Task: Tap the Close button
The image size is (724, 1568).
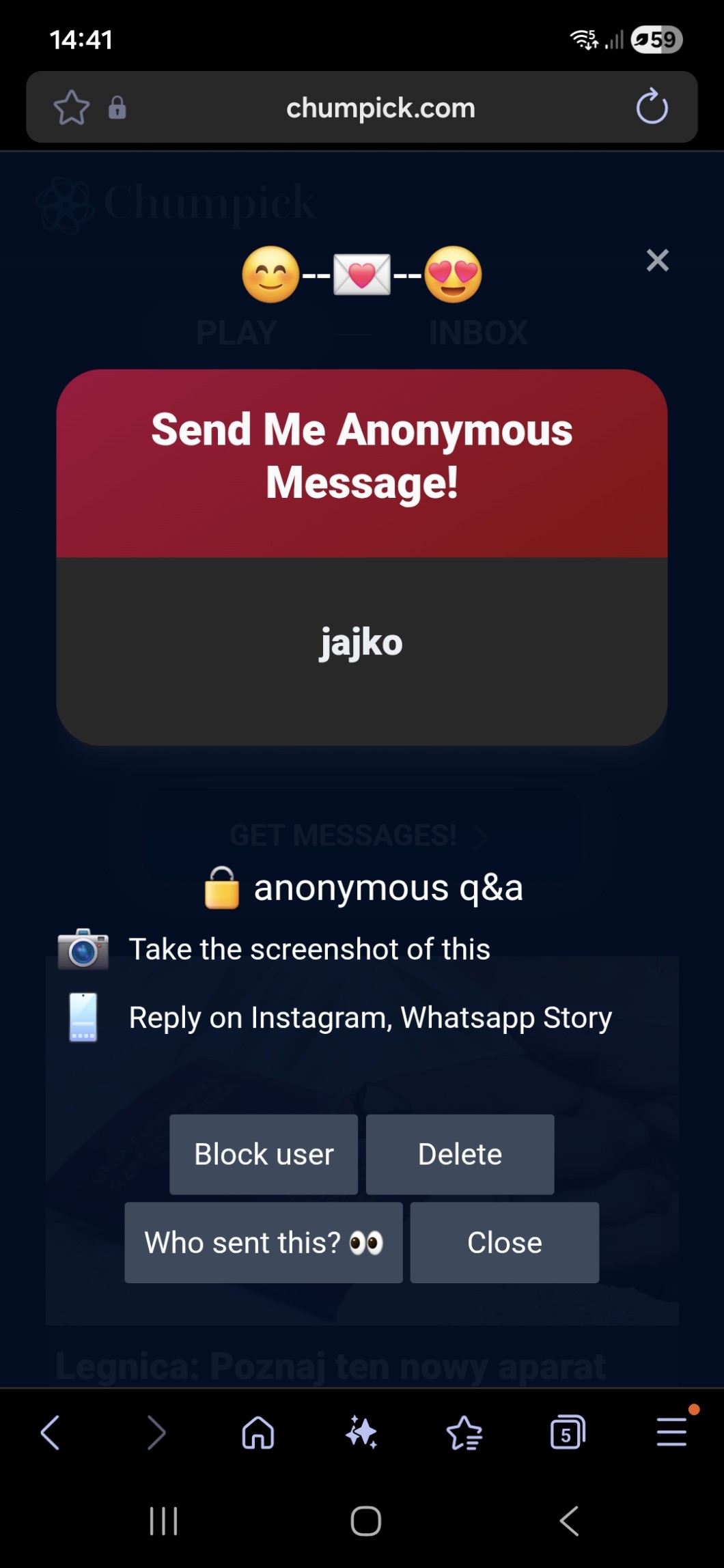Action: click(504, 1242)
